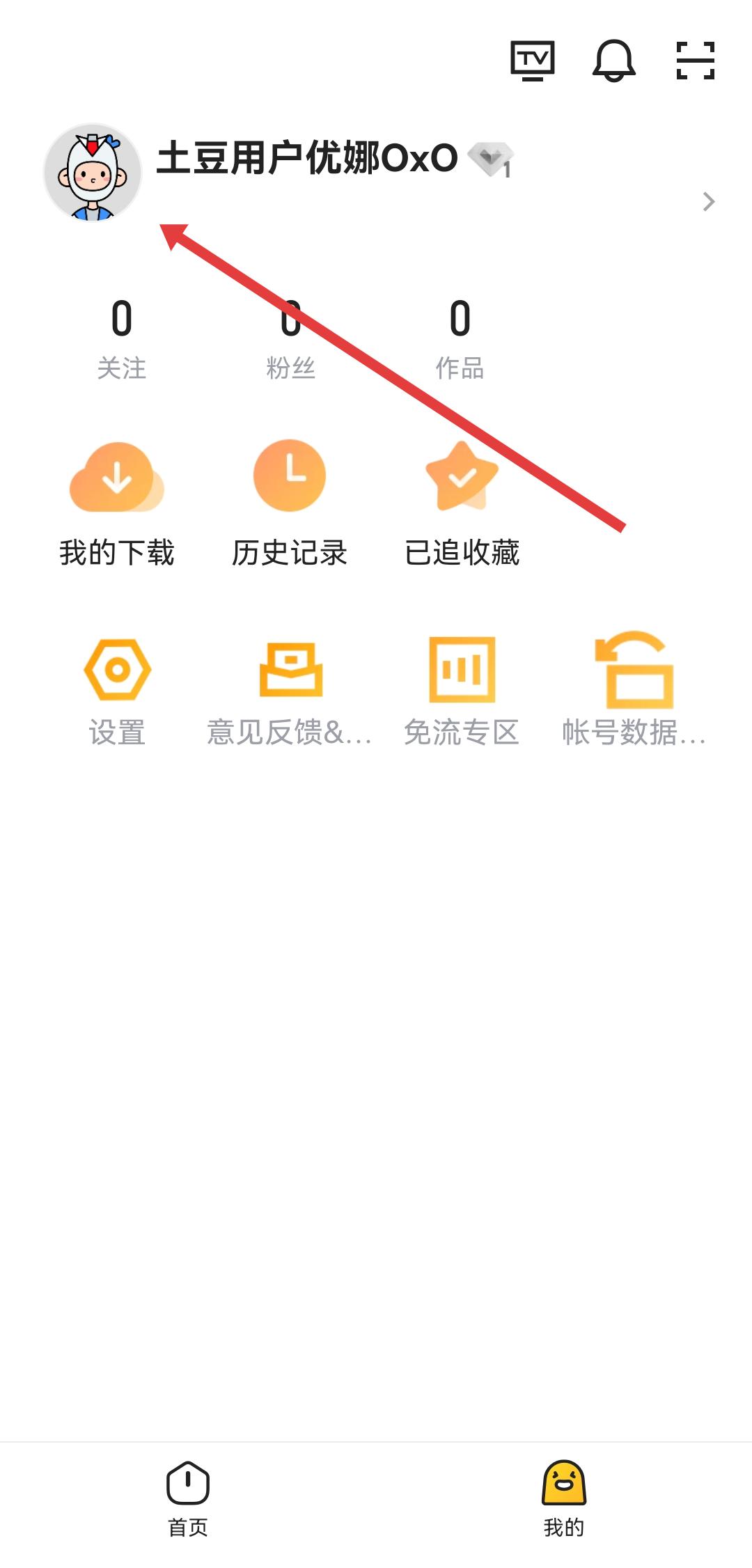This screenshot has width=752, height=1568.
Task: Open 帐号数据 account data
Action: [x=634, y=691]
